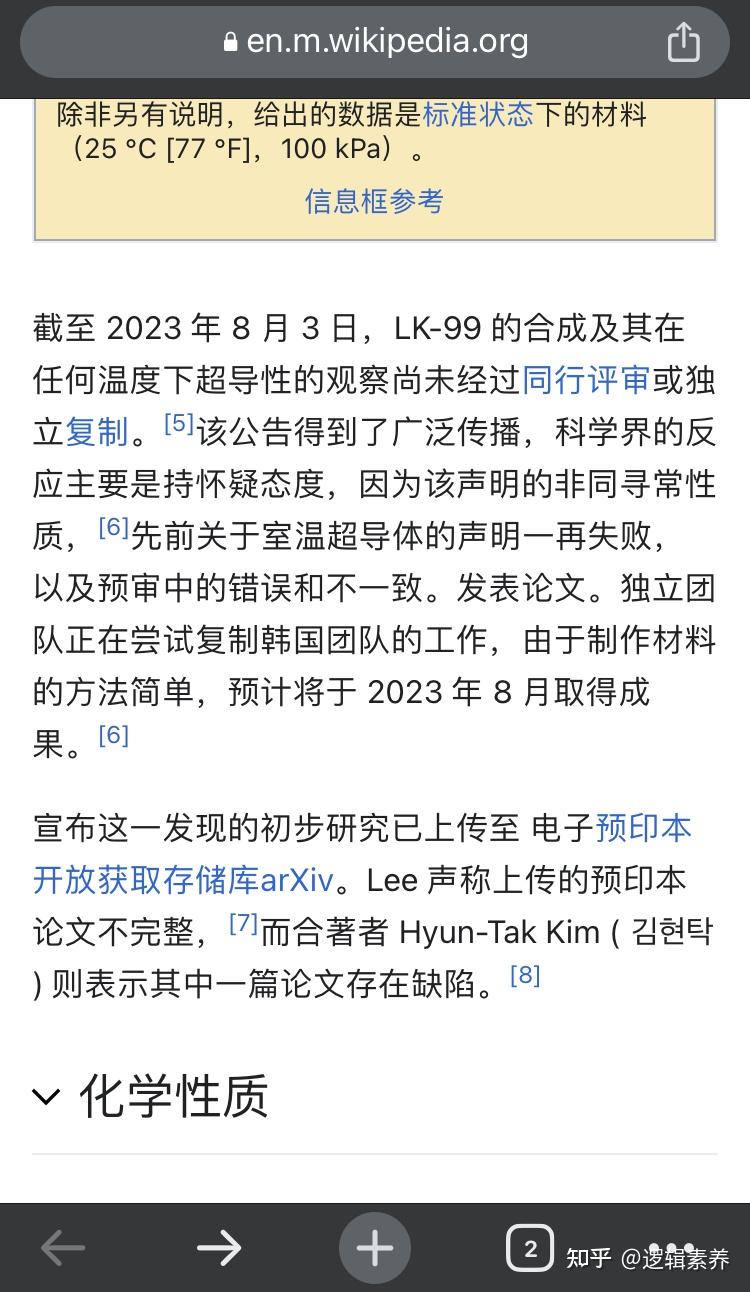Screen dimensions: 750x1292
Task: Open the 信息框参考 link
Action: [x=374, y=201]
